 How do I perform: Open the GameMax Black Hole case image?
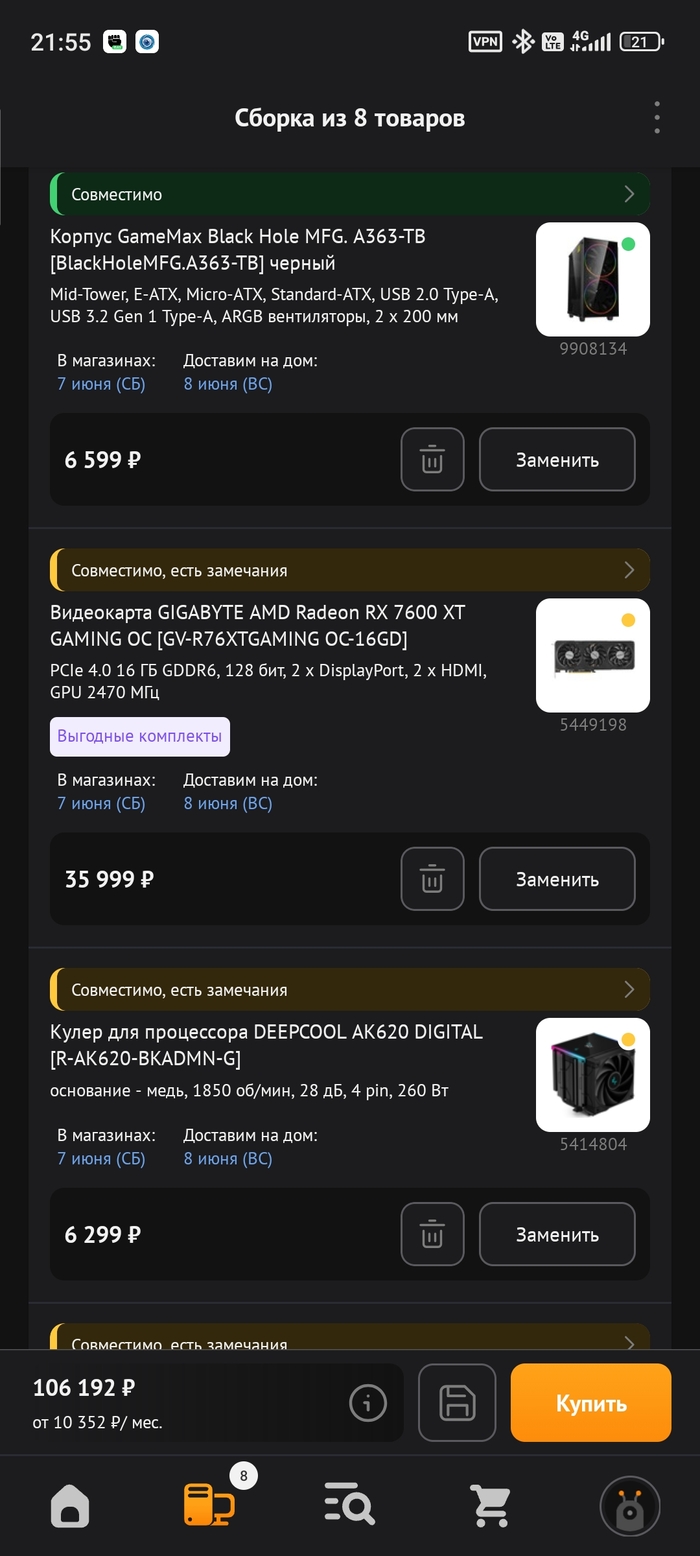click(593, 279)
